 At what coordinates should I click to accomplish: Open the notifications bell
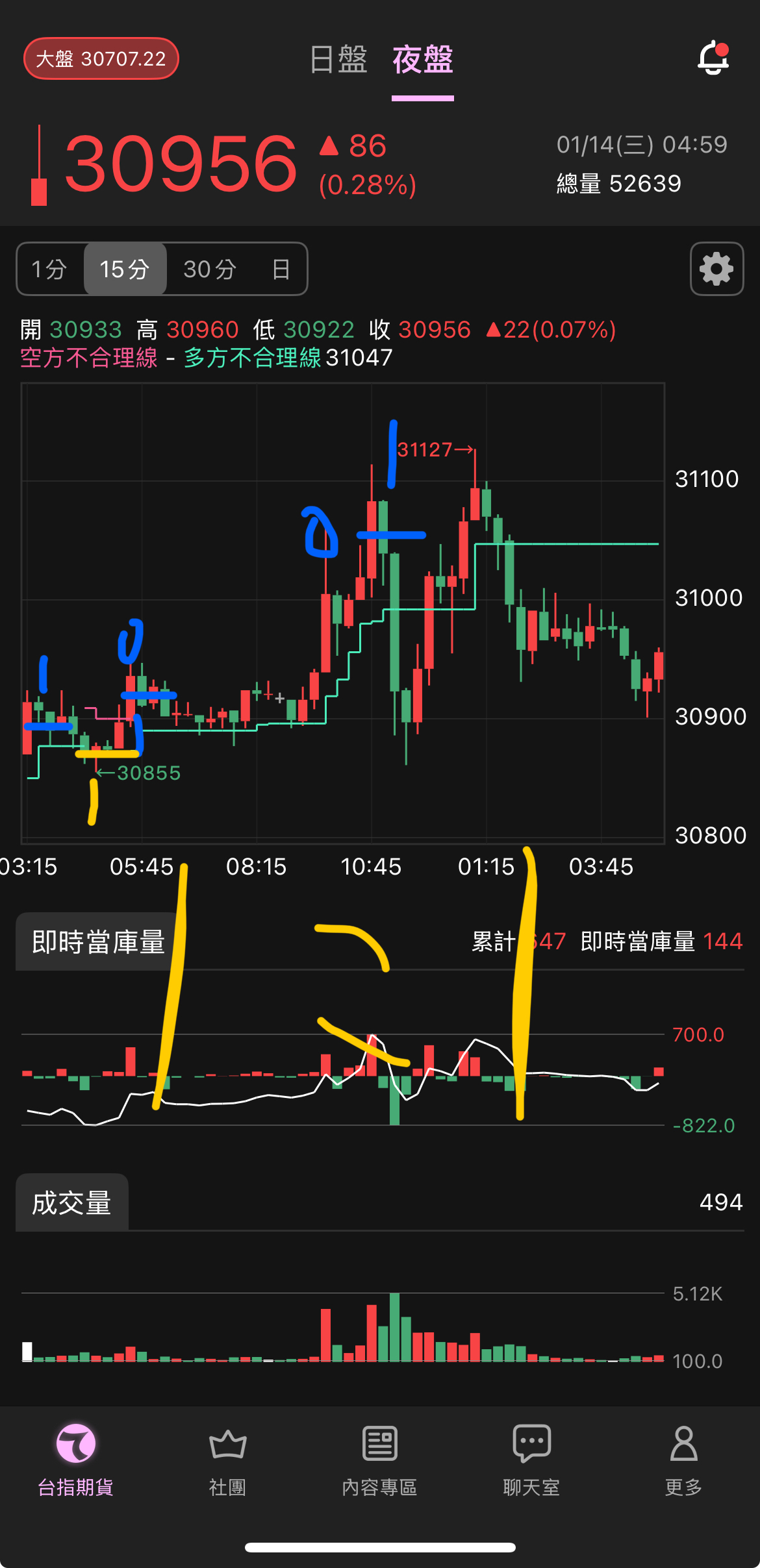(x=713, y=58)
